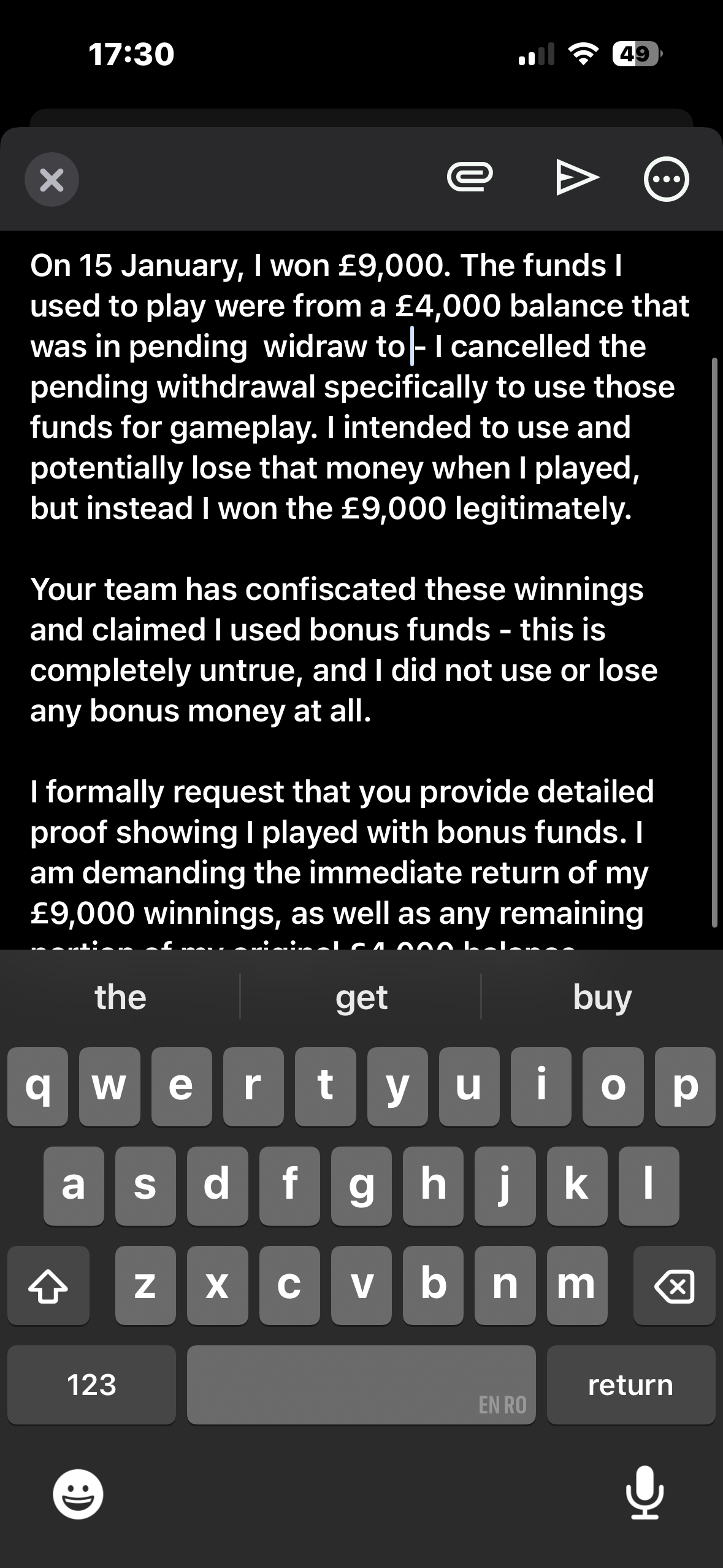Insert the suggested word "get"
Image resolution: width=723 pixels, height=1568 pixels.
click(x=361, y=997)
